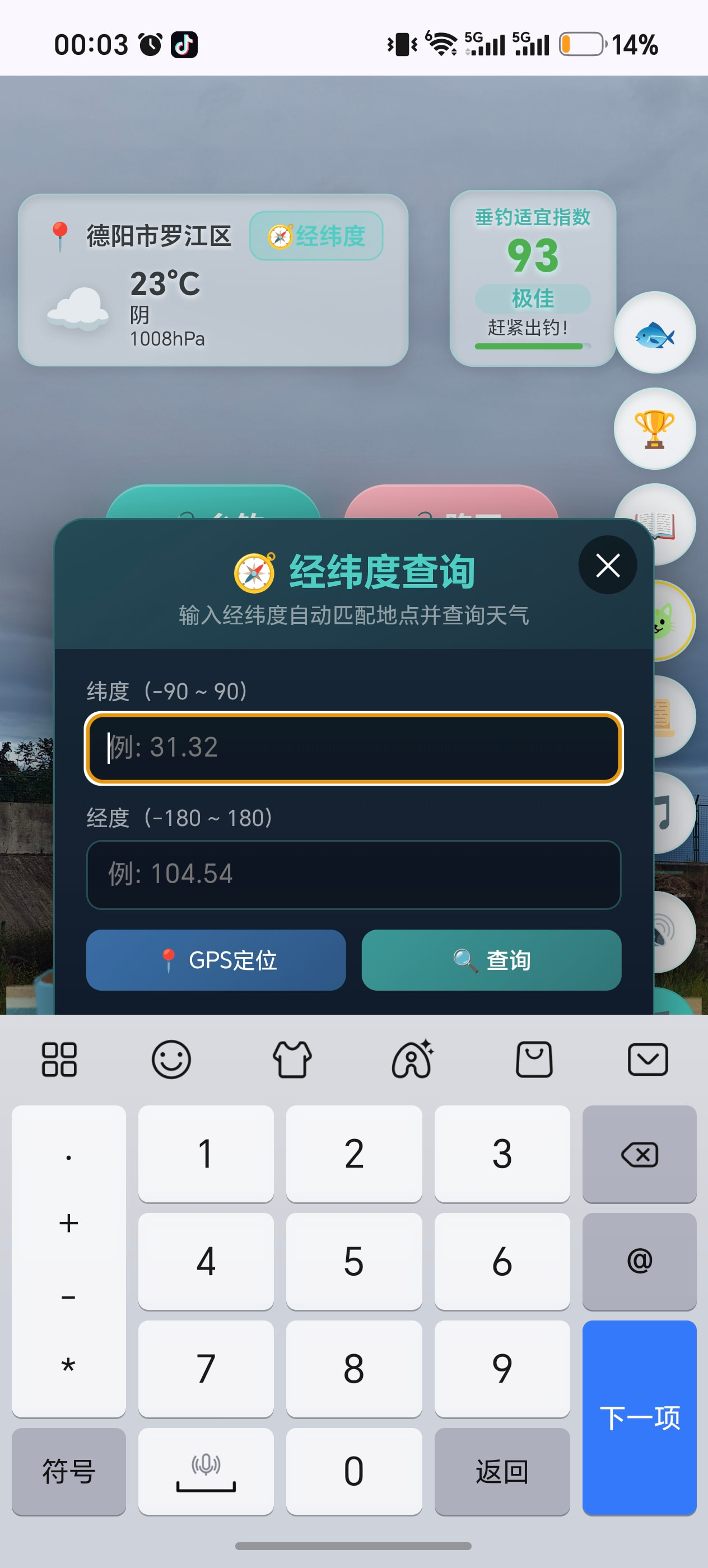Tap the 符号 symbols key
The height and width of the screenshot is (1568, 708).
69,1471
